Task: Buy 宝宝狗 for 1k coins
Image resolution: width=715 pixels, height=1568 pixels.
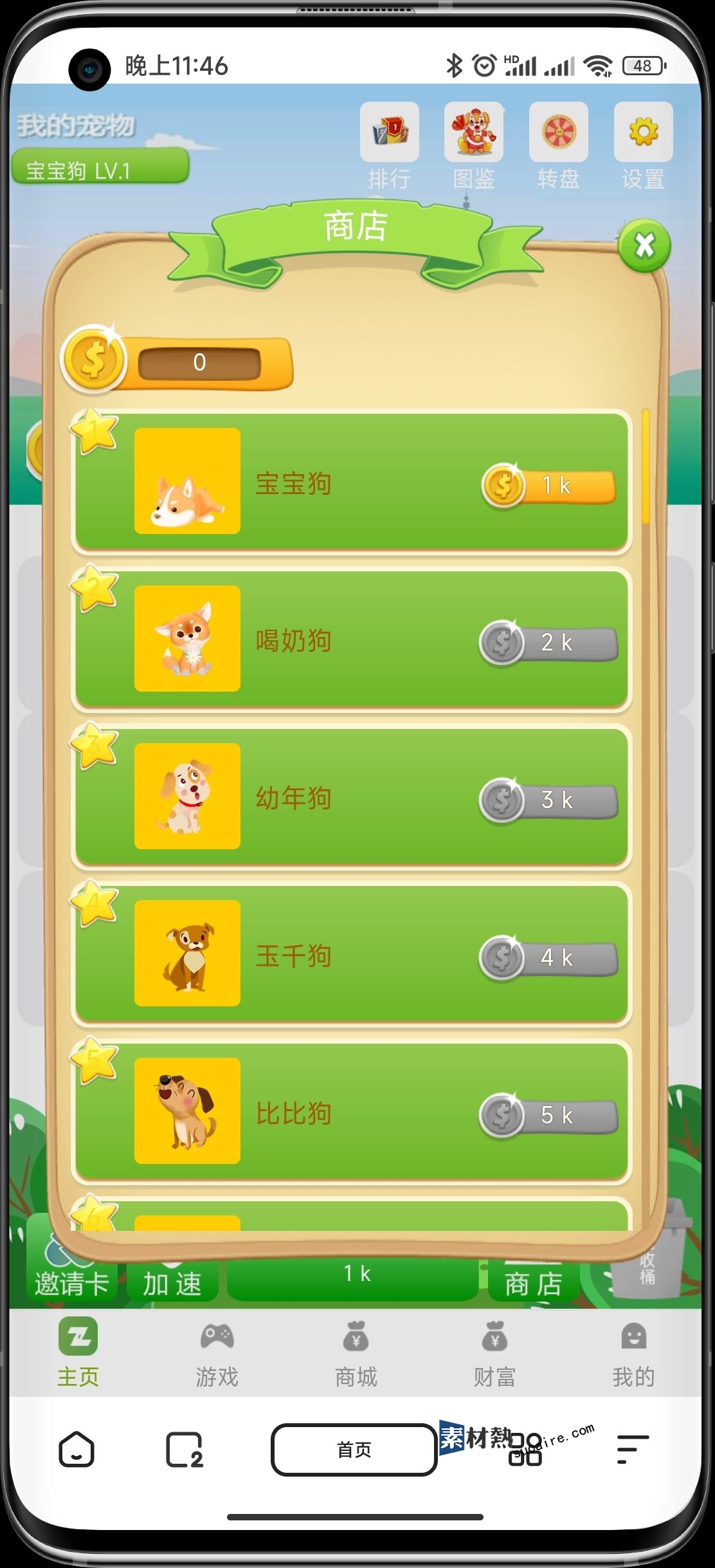Action: point(550,486)
